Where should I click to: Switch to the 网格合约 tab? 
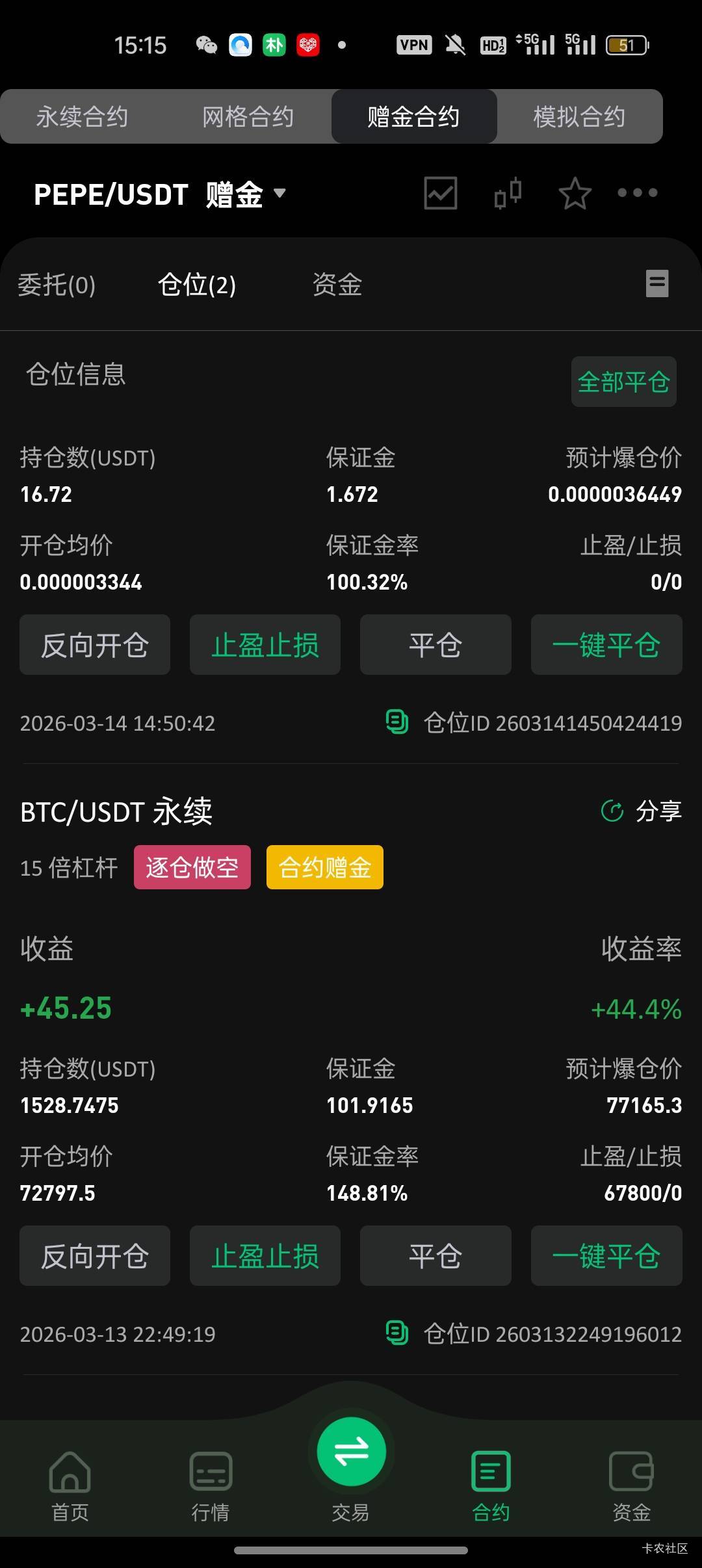tap(248, 117)
